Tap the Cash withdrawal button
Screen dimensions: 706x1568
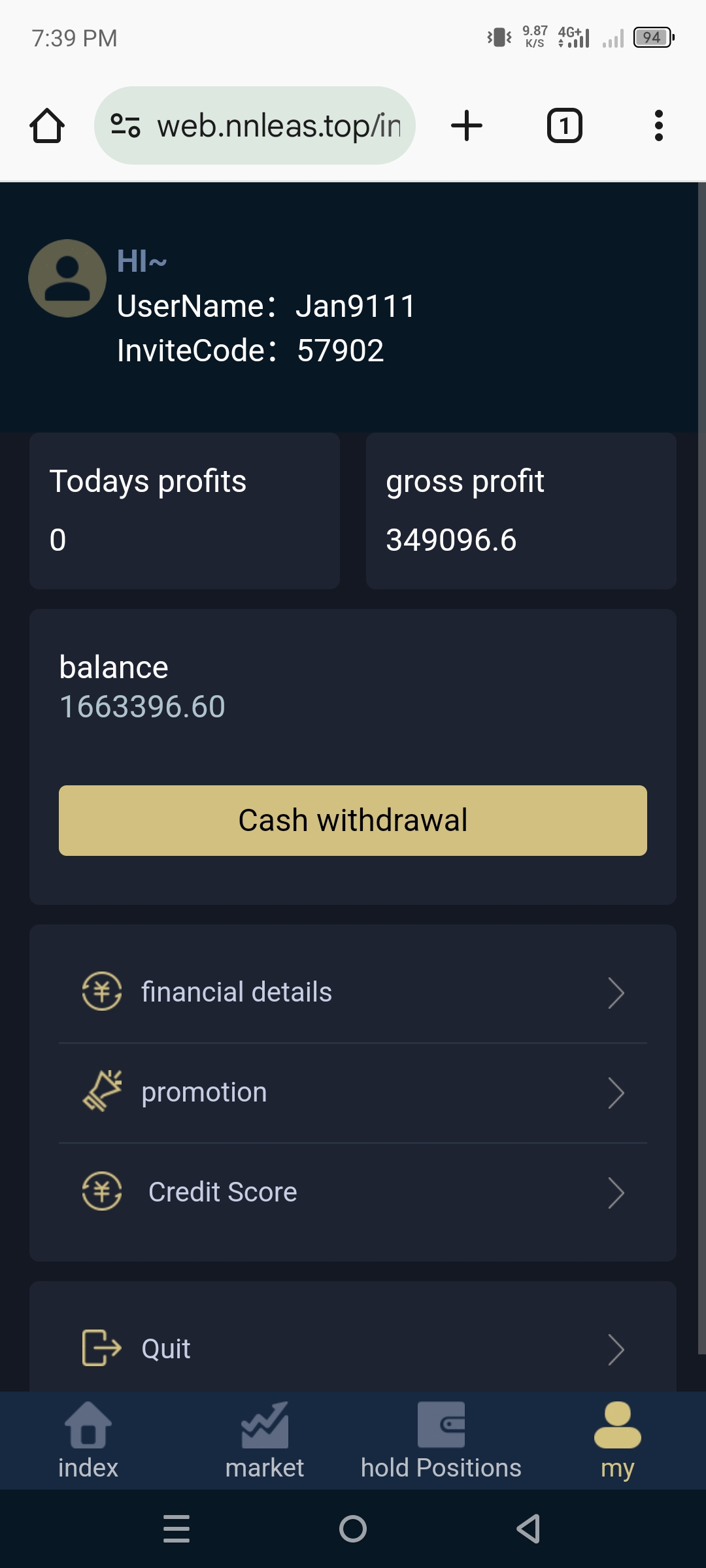353,820
